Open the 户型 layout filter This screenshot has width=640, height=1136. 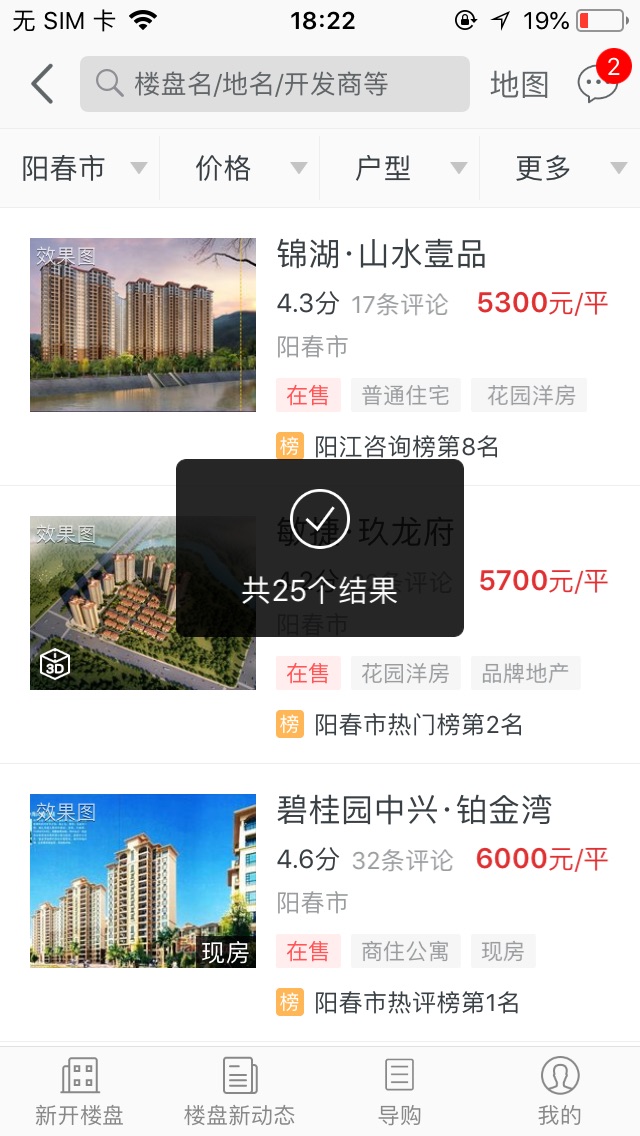400,168
